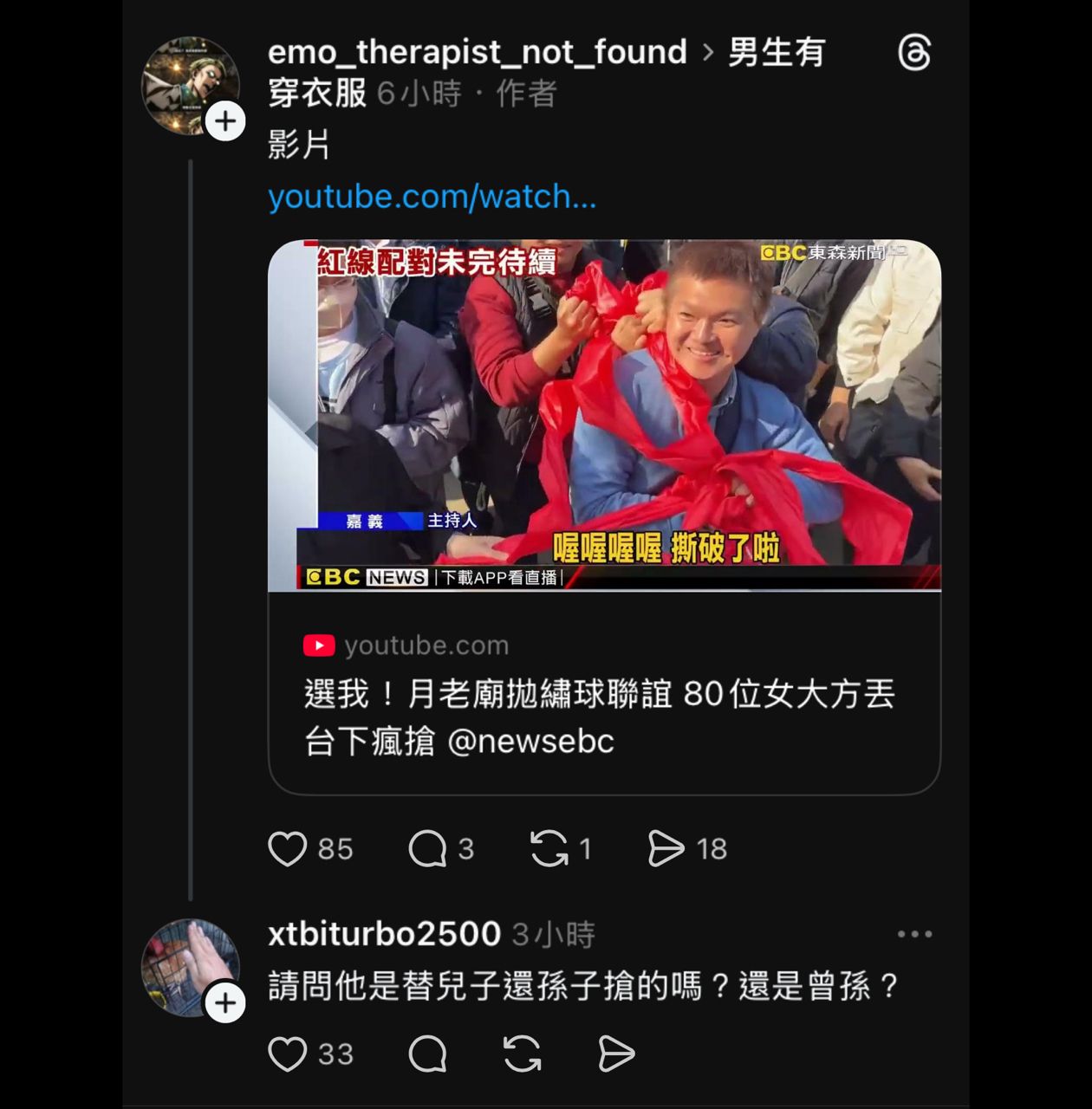
Task: Follow xtbiturbo2500 via avatar plus
Action: [x=225, y=1003]
